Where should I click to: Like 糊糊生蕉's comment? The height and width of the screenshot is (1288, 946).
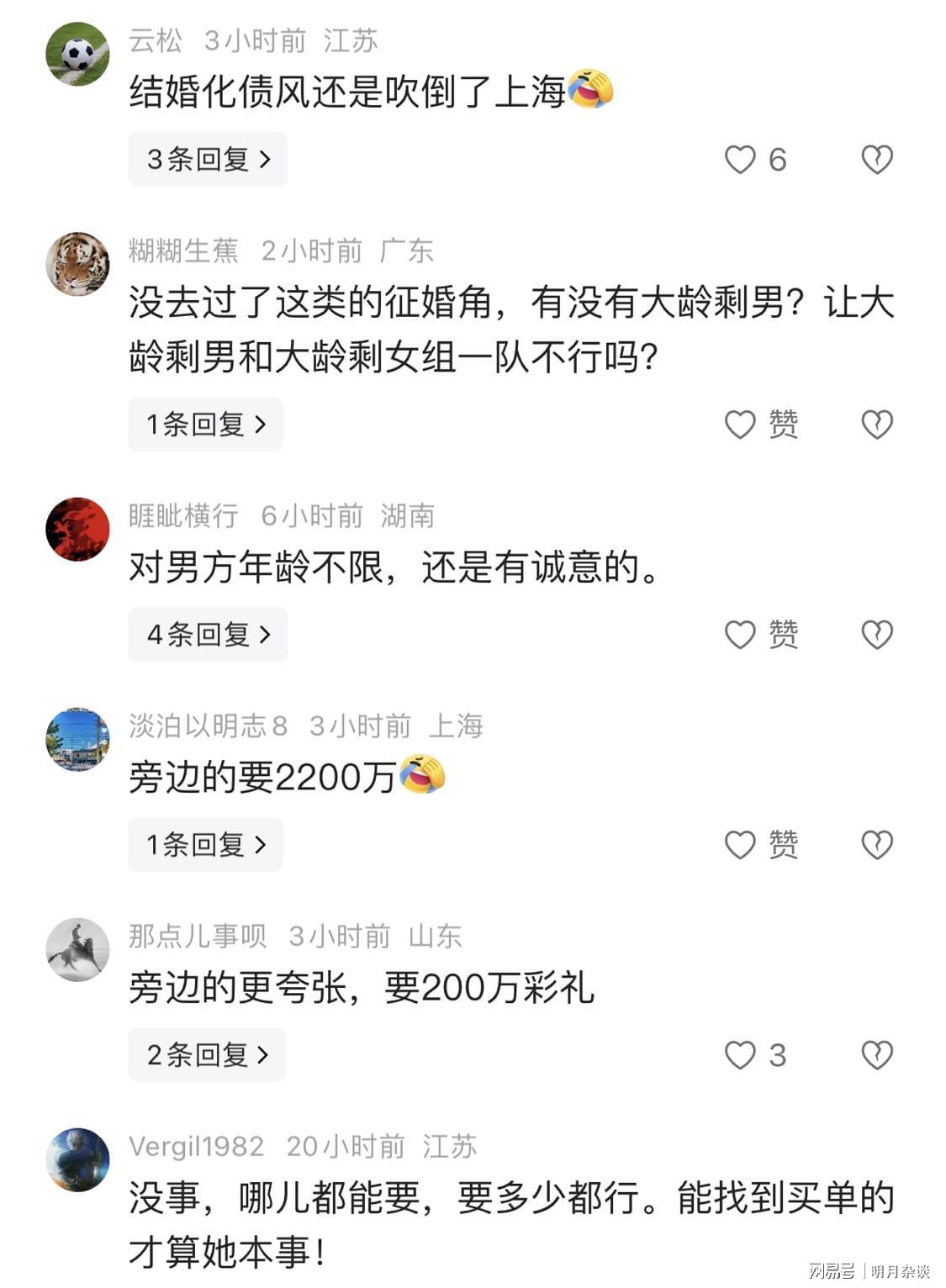click(x=740, y=425)
